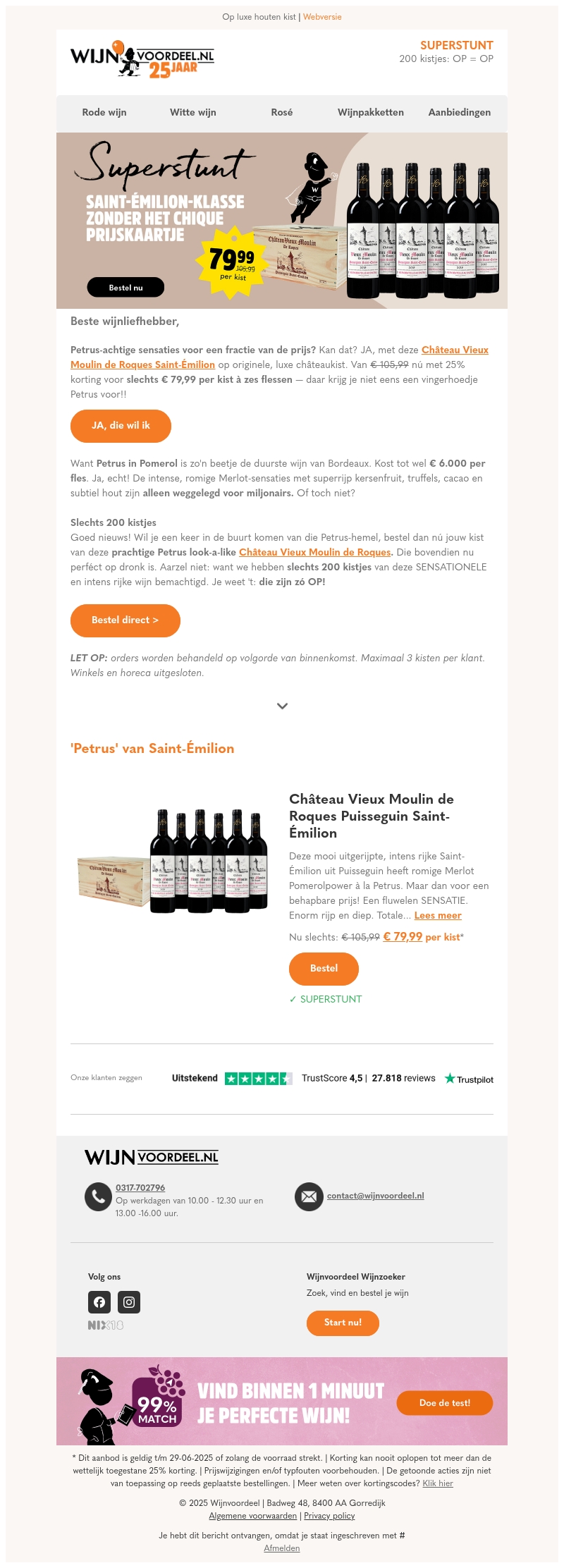The height and width of the screenshot is (1568, 564).
Task: Read more via the Lees meer link
Action: [x=438, y=915]
